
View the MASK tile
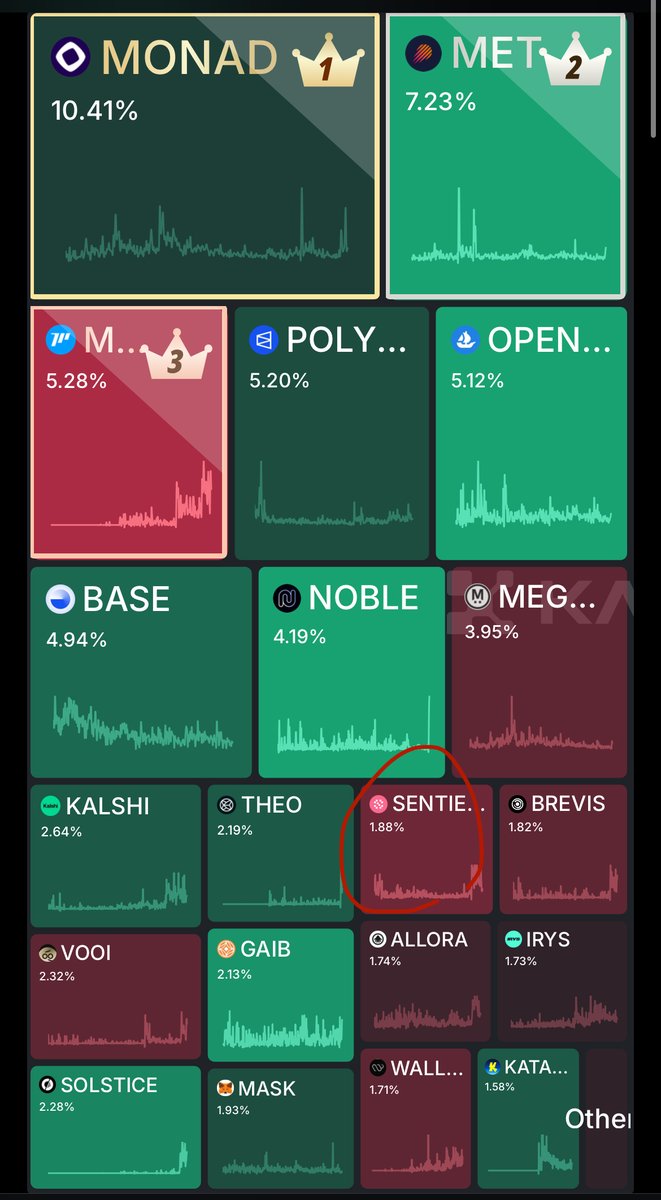click(280, 1128)
